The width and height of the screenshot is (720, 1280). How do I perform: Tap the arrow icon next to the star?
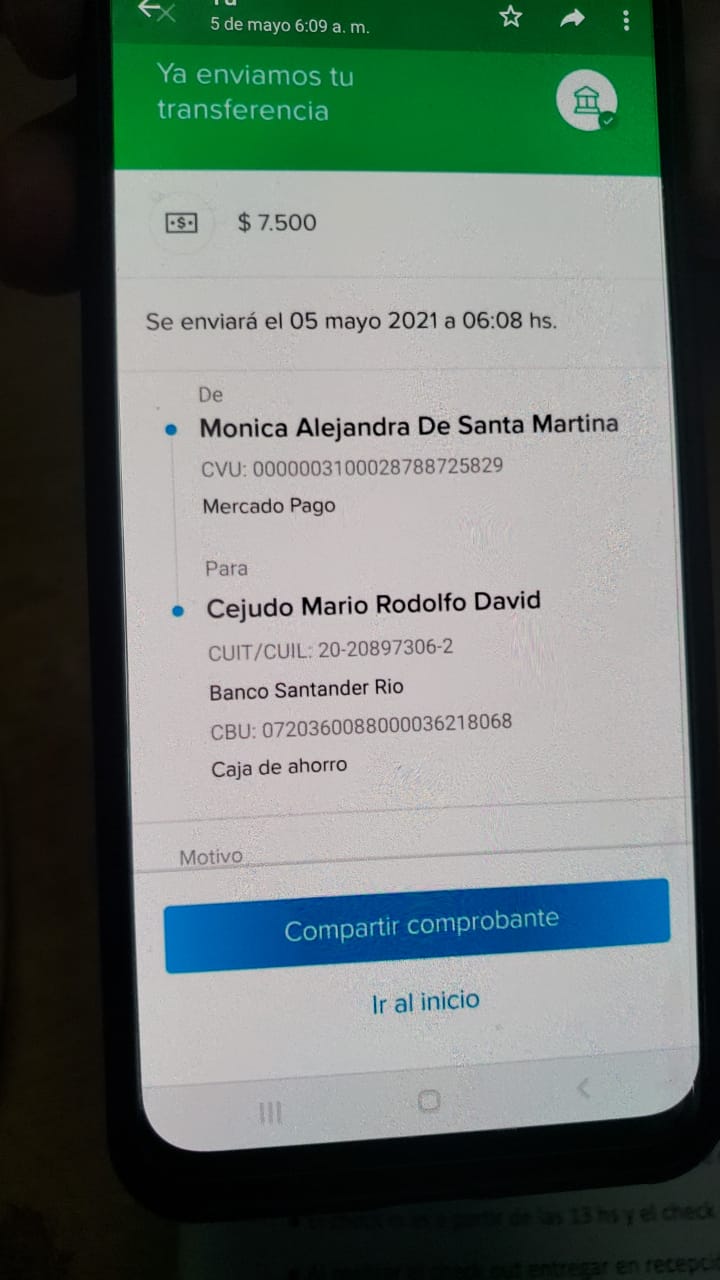click(572, 18)
